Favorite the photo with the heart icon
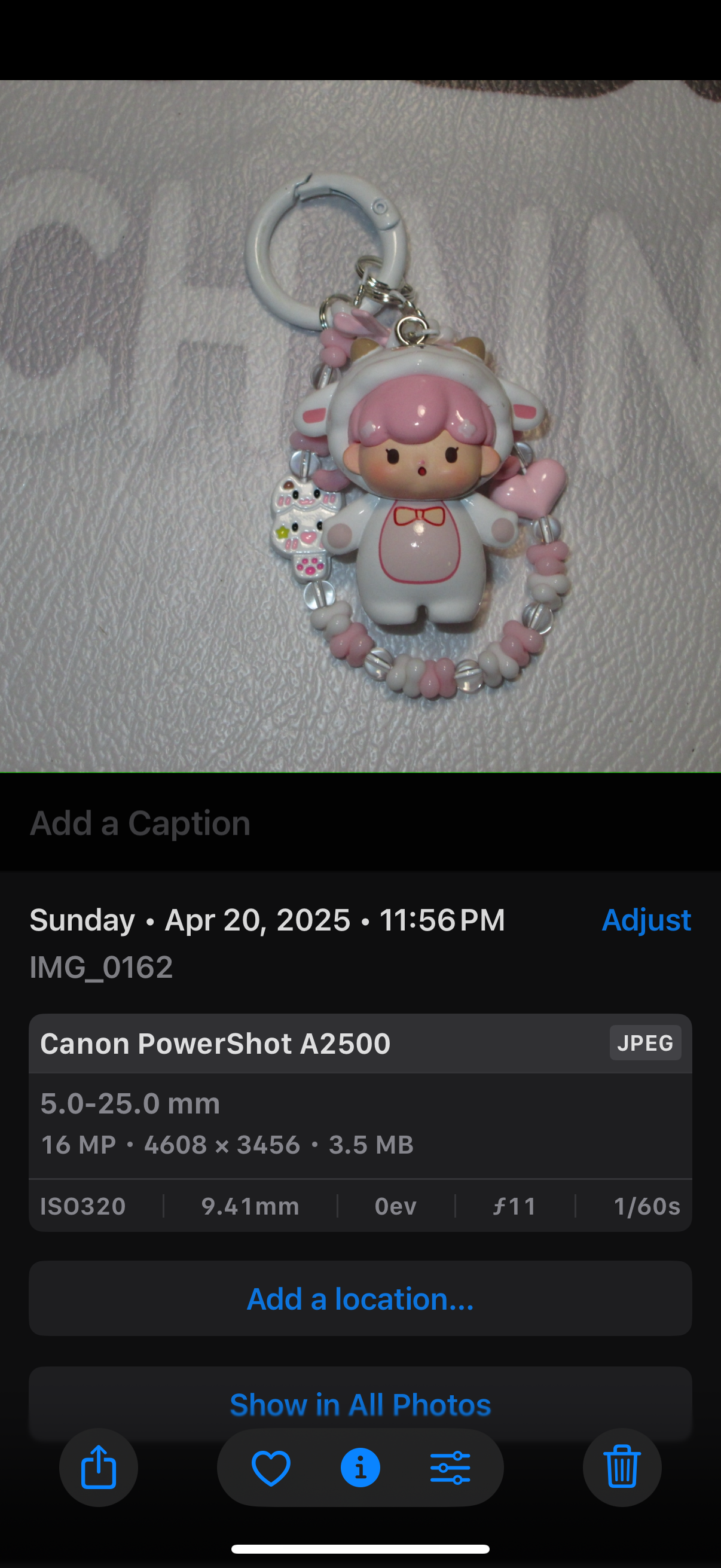This screenshot has height=1568, width=721. click(271, 1468)
